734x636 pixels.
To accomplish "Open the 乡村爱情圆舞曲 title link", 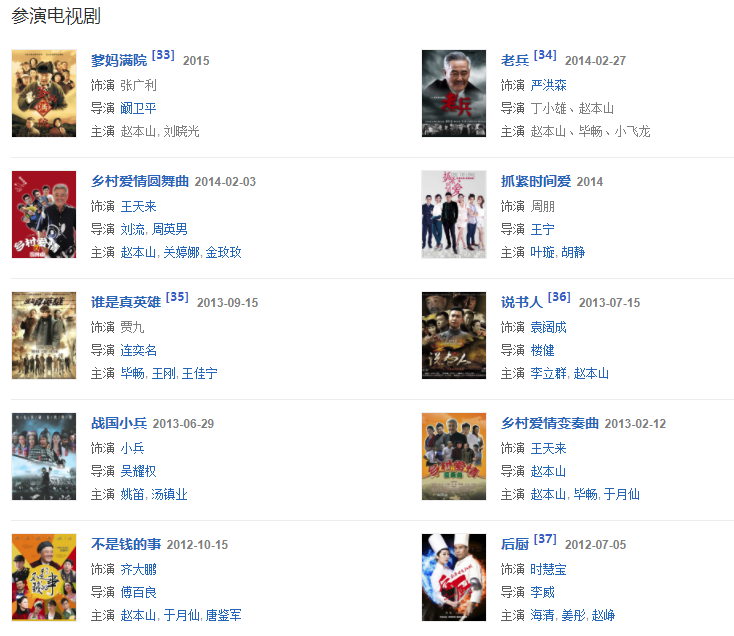I will [x=139, y=181].
